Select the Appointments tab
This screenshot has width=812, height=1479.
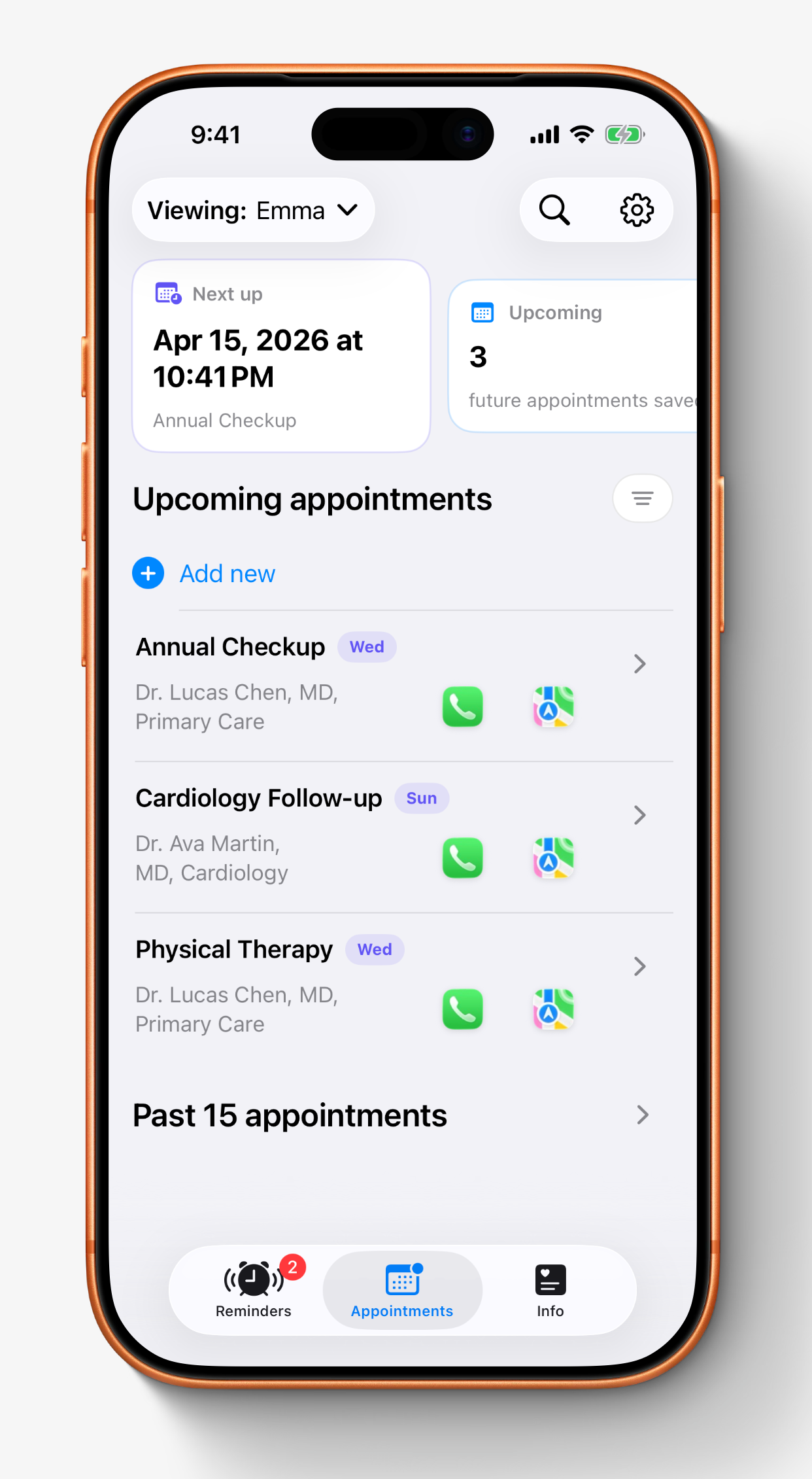coord(402,1291)
